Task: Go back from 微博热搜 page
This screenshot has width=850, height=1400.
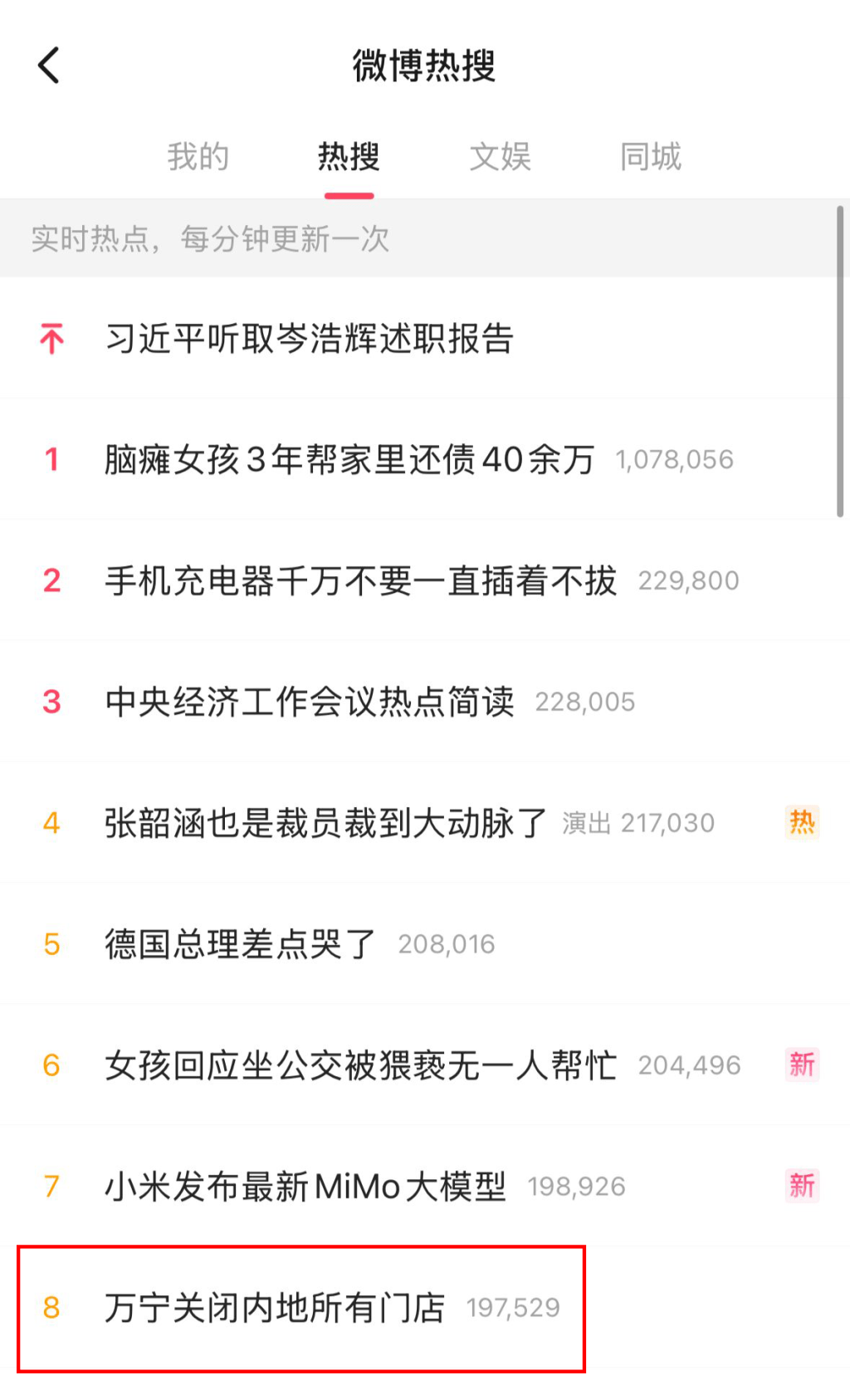Action: click(x=49, y=66)
